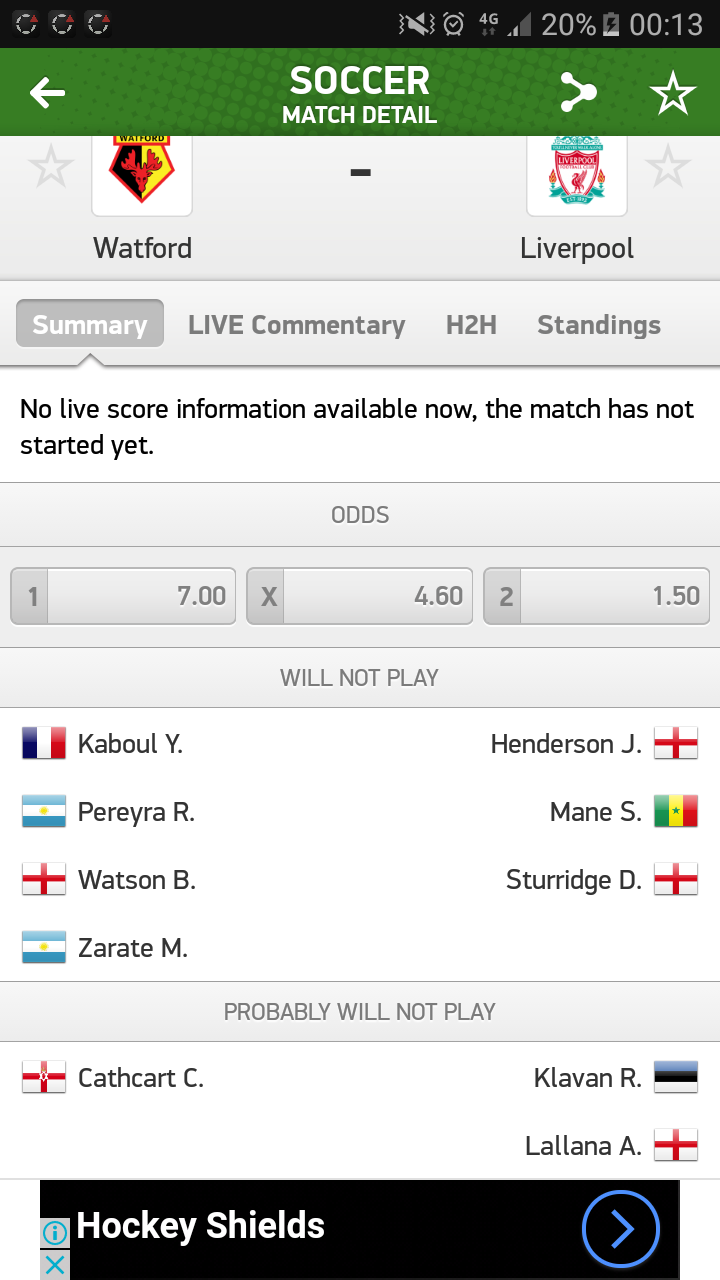Open player Mane S.
The width and height of the screenshot is (720, 1280).
click(596, 812)
